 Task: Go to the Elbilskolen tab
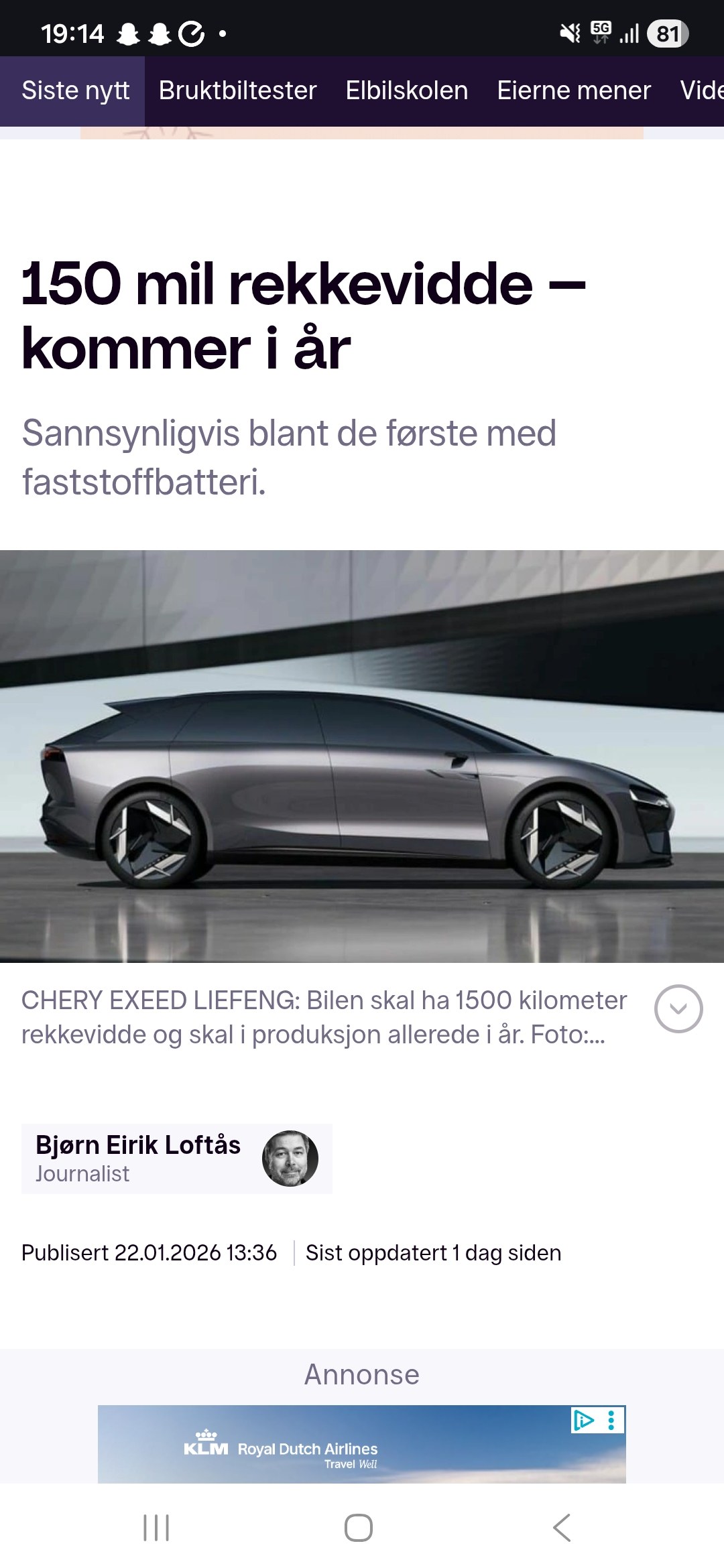(x=406, y=90)
